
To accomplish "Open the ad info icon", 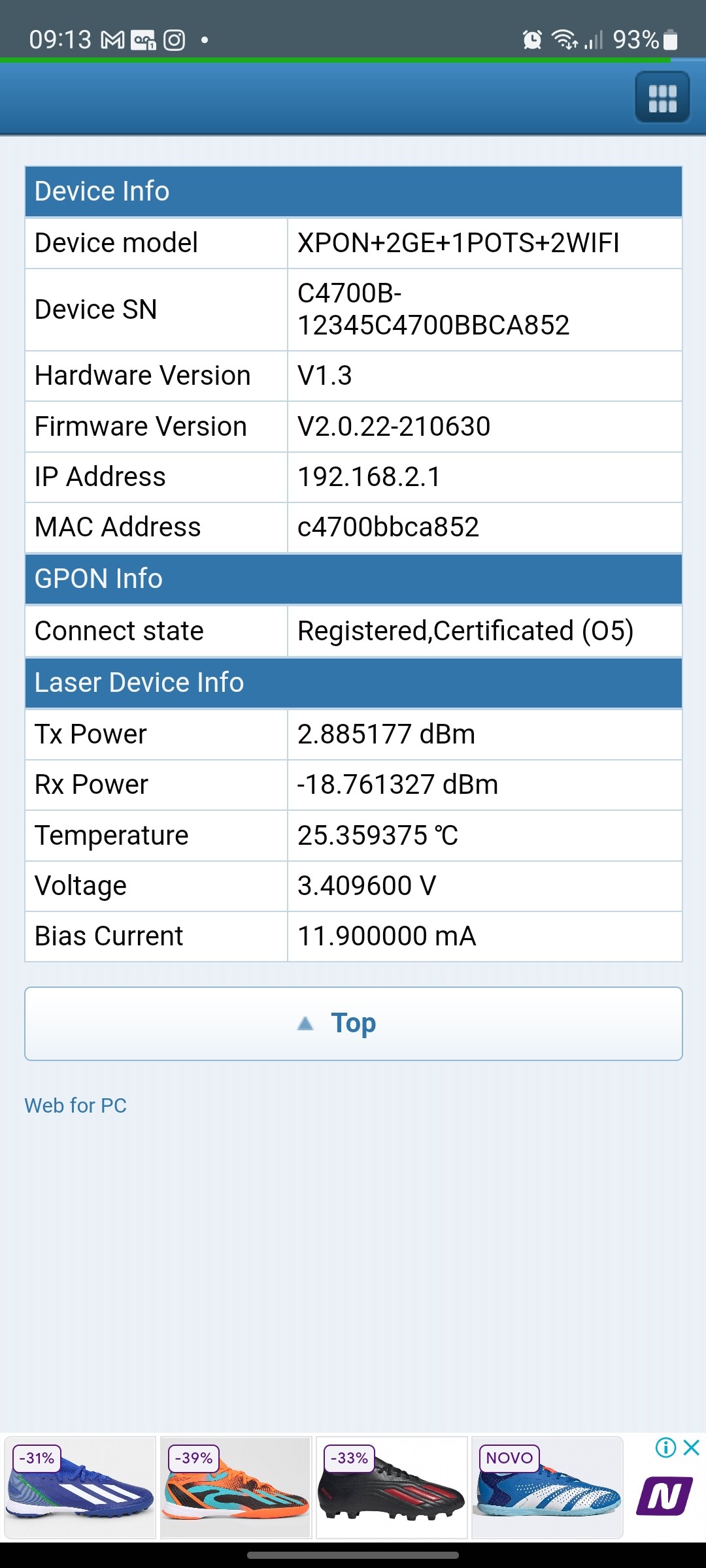I will click(x=665, y=1447).
